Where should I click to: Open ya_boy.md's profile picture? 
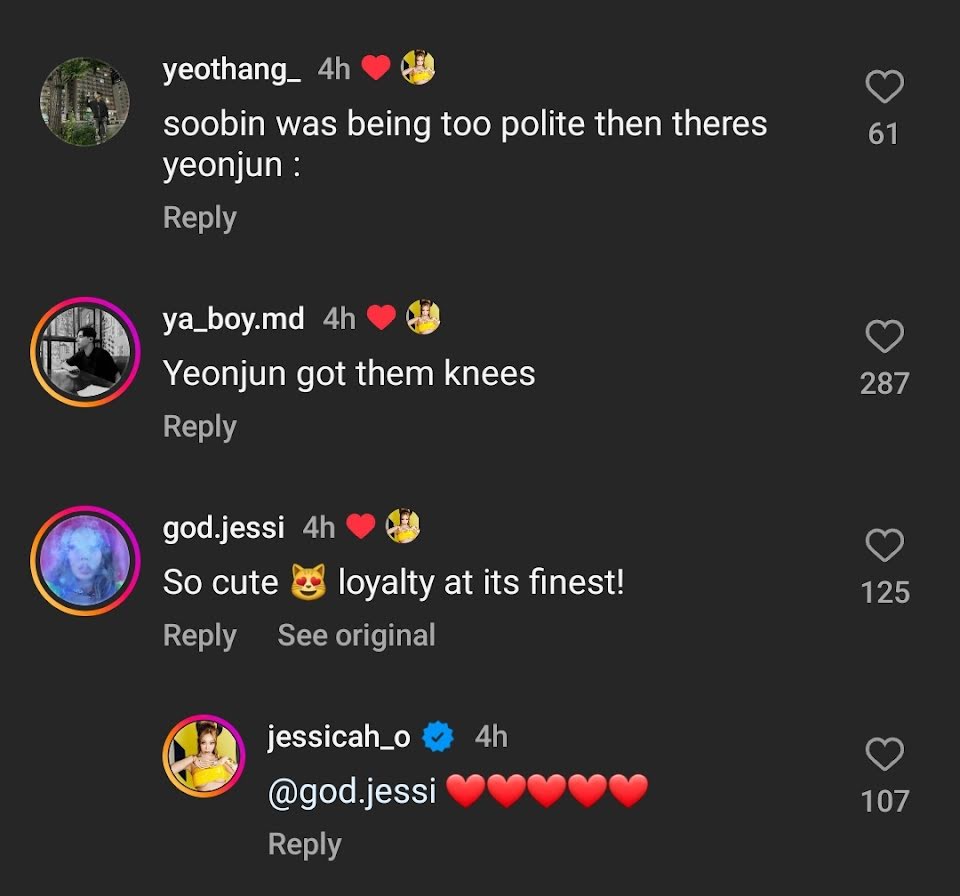coord(85,351)
